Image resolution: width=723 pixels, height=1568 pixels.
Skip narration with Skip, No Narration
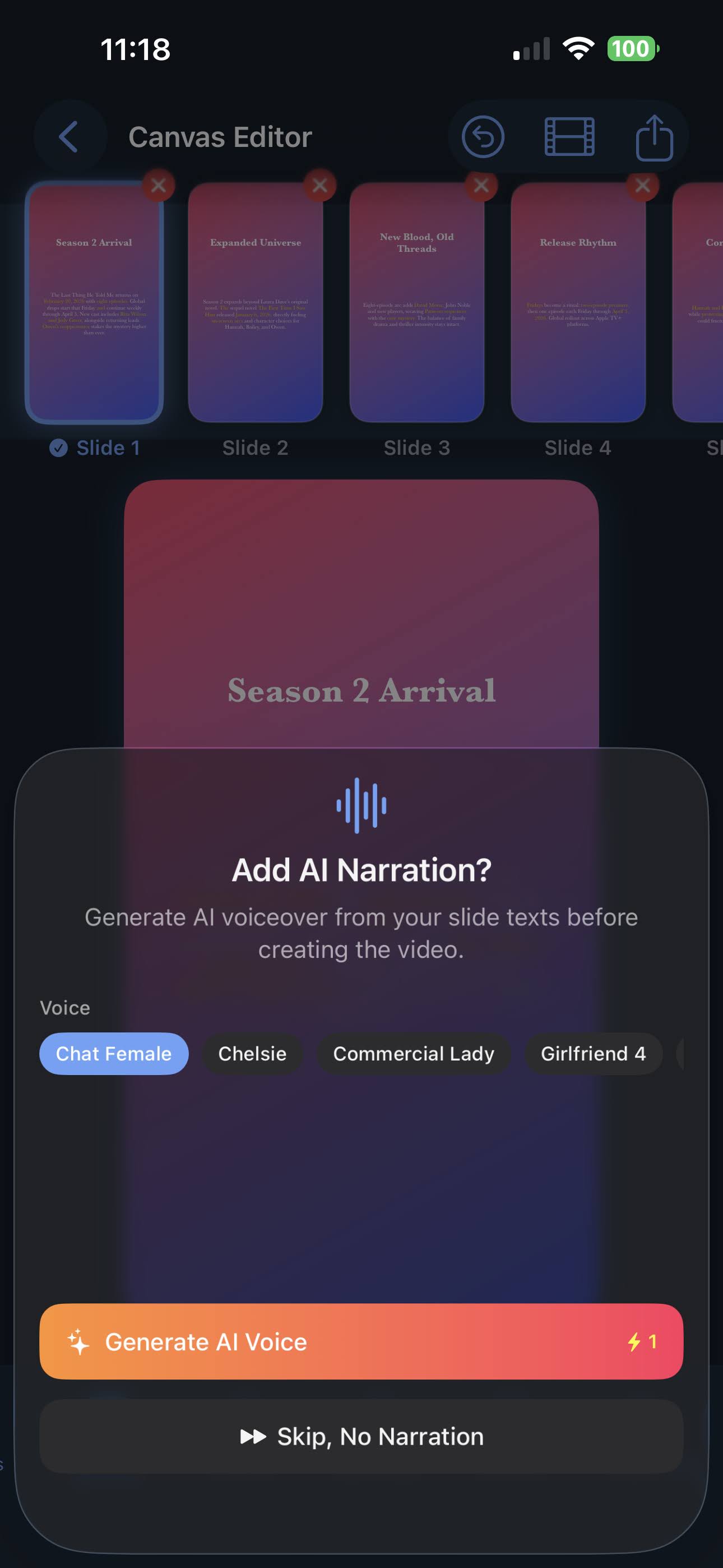pyautogui.click(x=361, y=1437)
